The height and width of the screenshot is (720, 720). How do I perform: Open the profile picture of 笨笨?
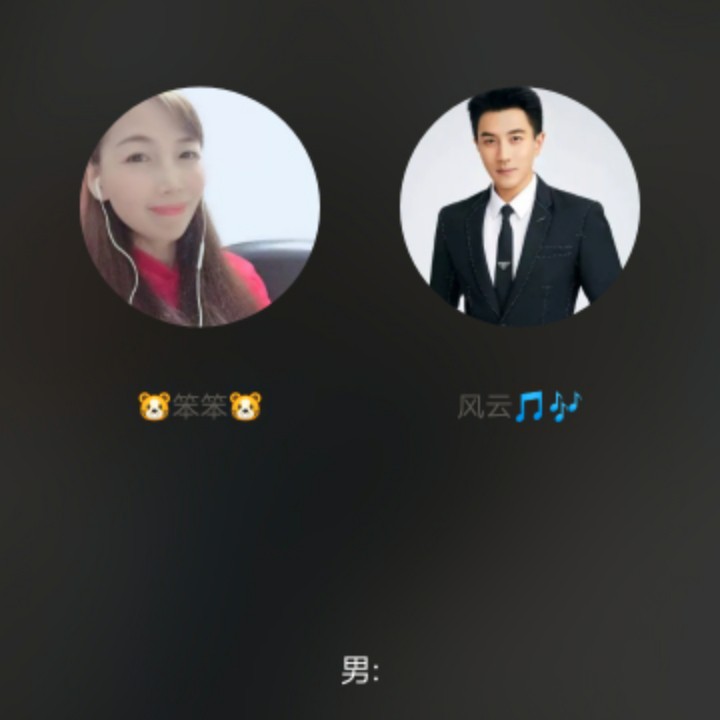pos(200,207)
